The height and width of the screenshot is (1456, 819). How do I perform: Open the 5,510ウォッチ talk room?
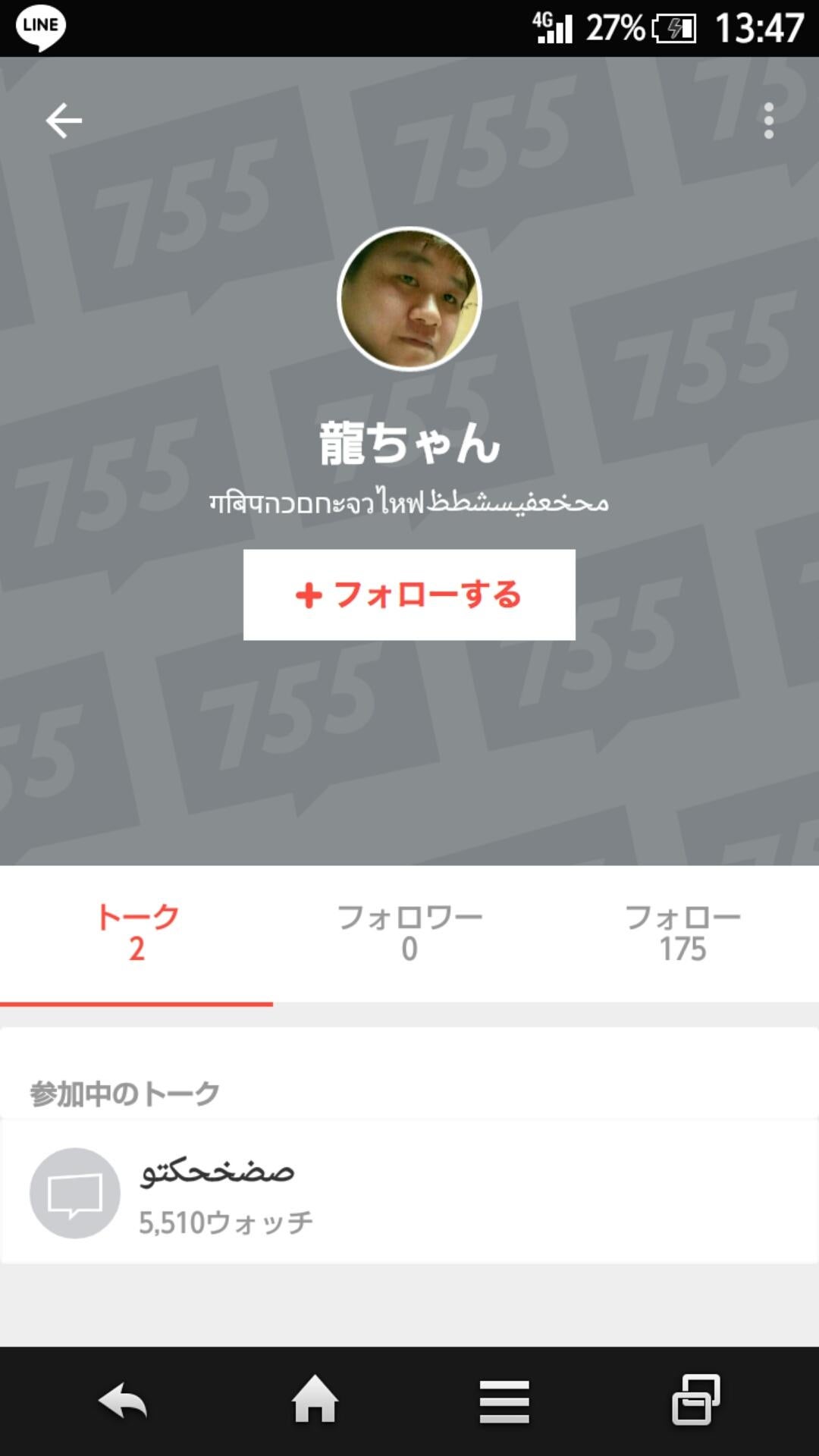pos(409,1192)
